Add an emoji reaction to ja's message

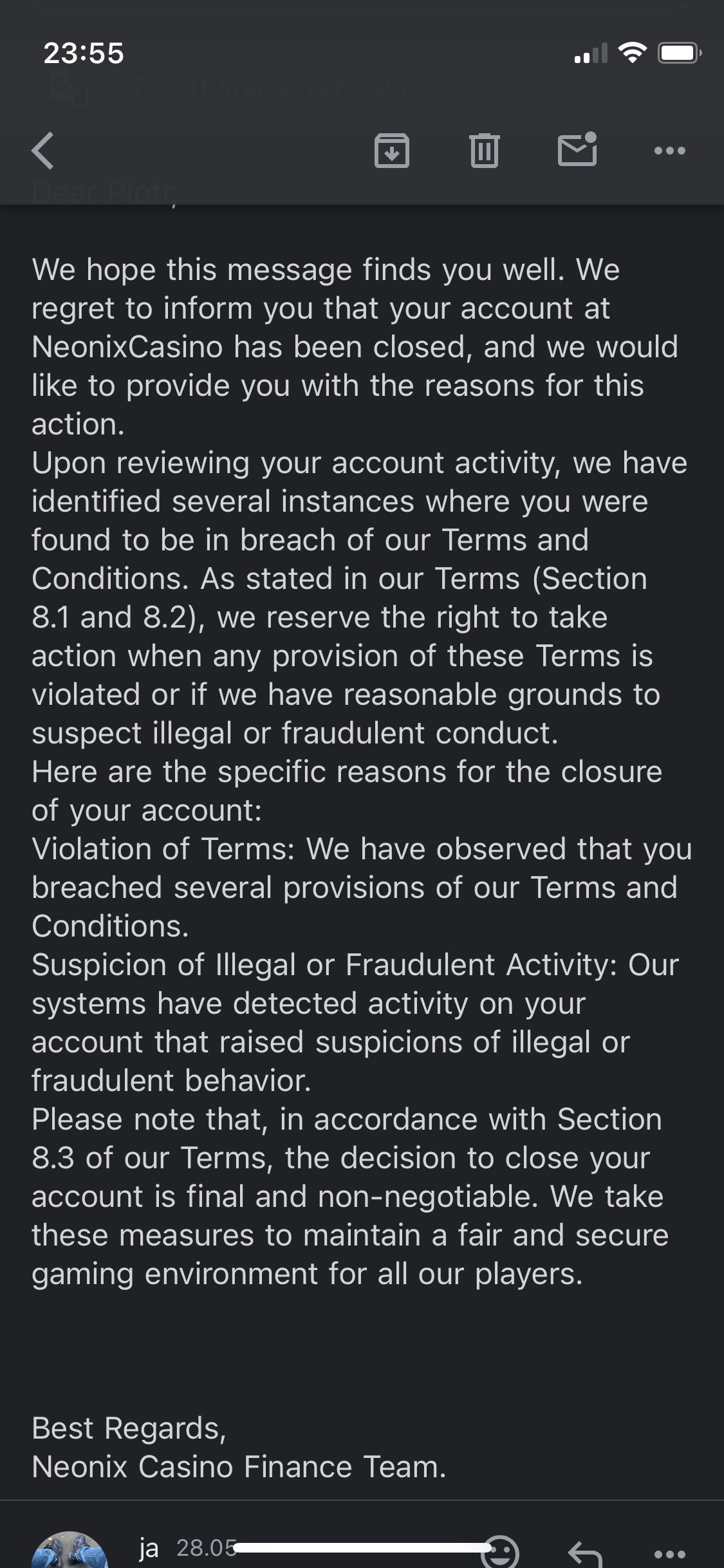501,1553
